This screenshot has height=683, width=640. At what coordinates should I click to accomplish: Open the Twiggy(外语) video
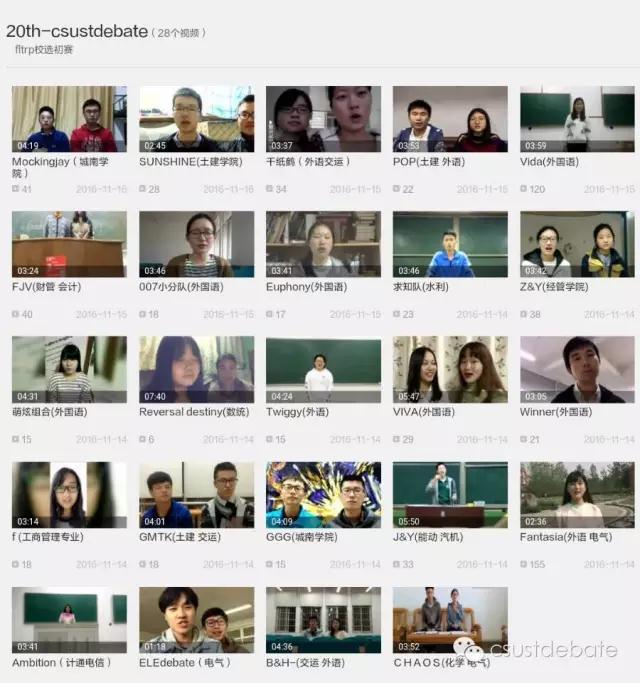[323, 369]
